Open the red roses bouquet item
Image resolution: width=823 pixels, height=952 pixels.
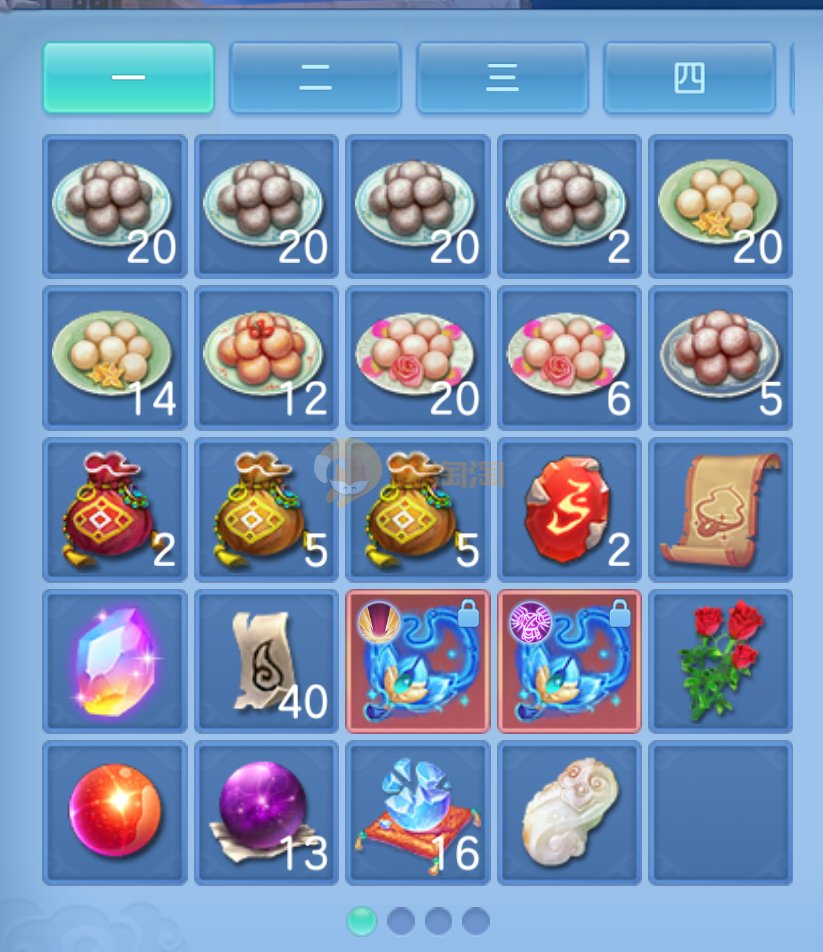[720, 661]
